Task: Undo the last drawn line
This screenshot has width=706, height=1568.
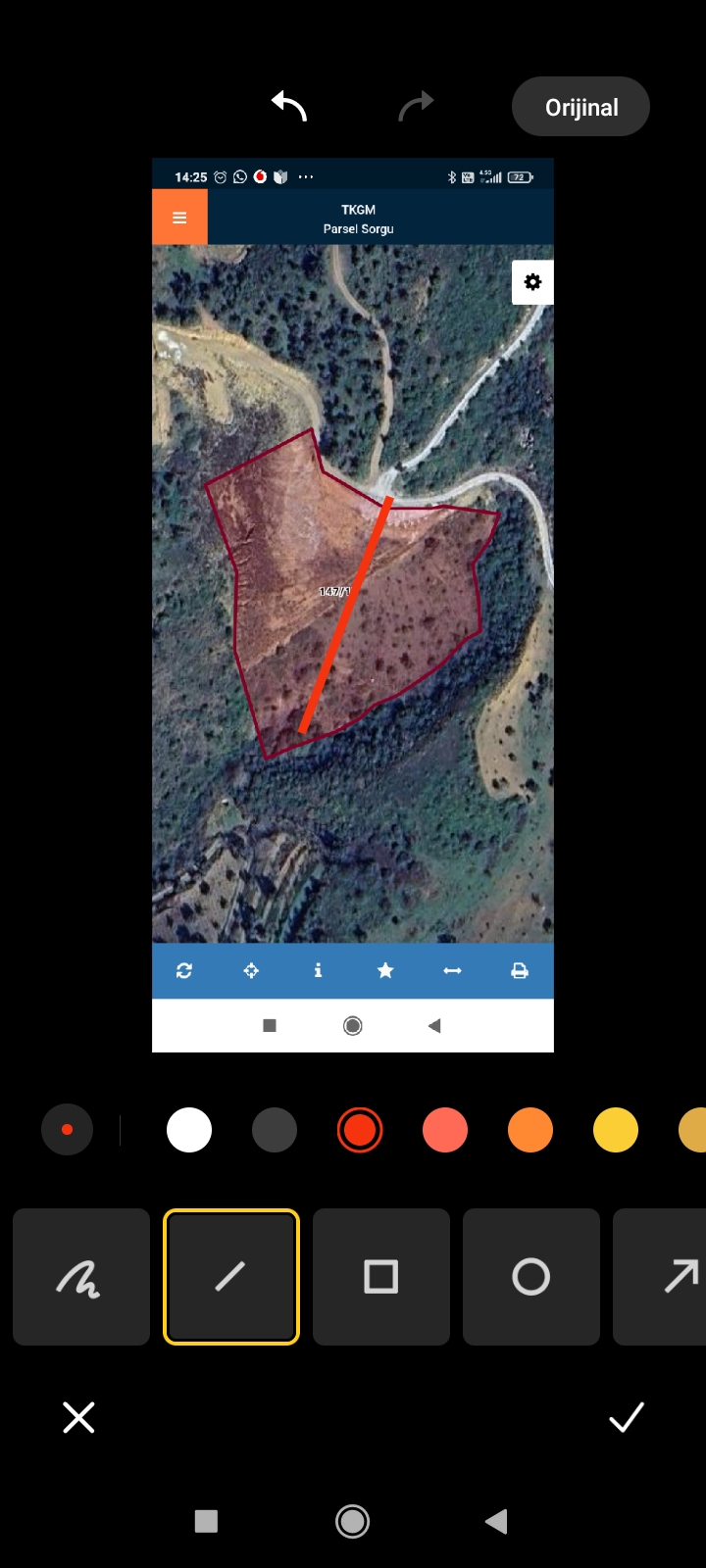Action: pyautogui.click(x=289, y=106)
